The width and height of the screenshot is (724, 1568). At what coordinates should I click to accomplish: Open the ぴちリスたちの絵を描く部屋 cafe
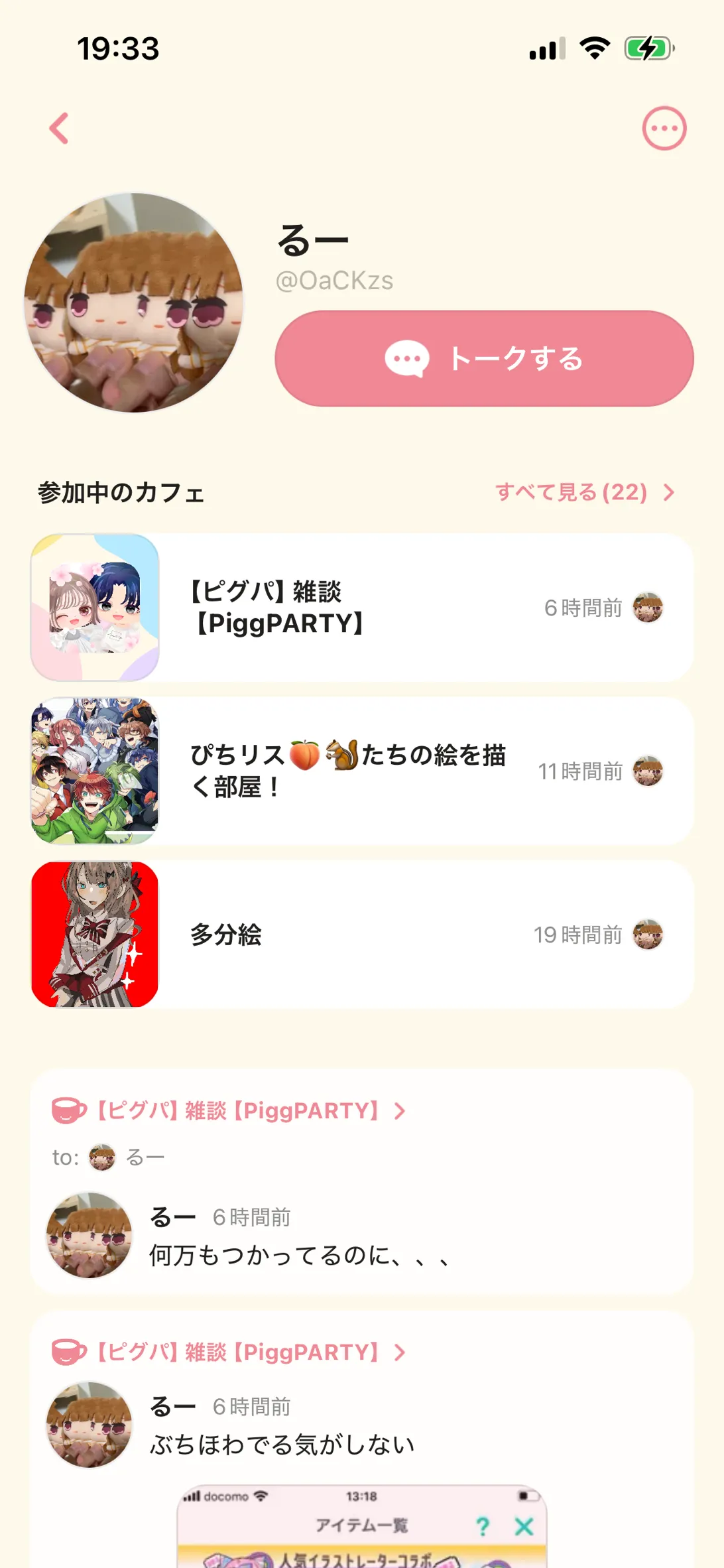tap(362, 771)
